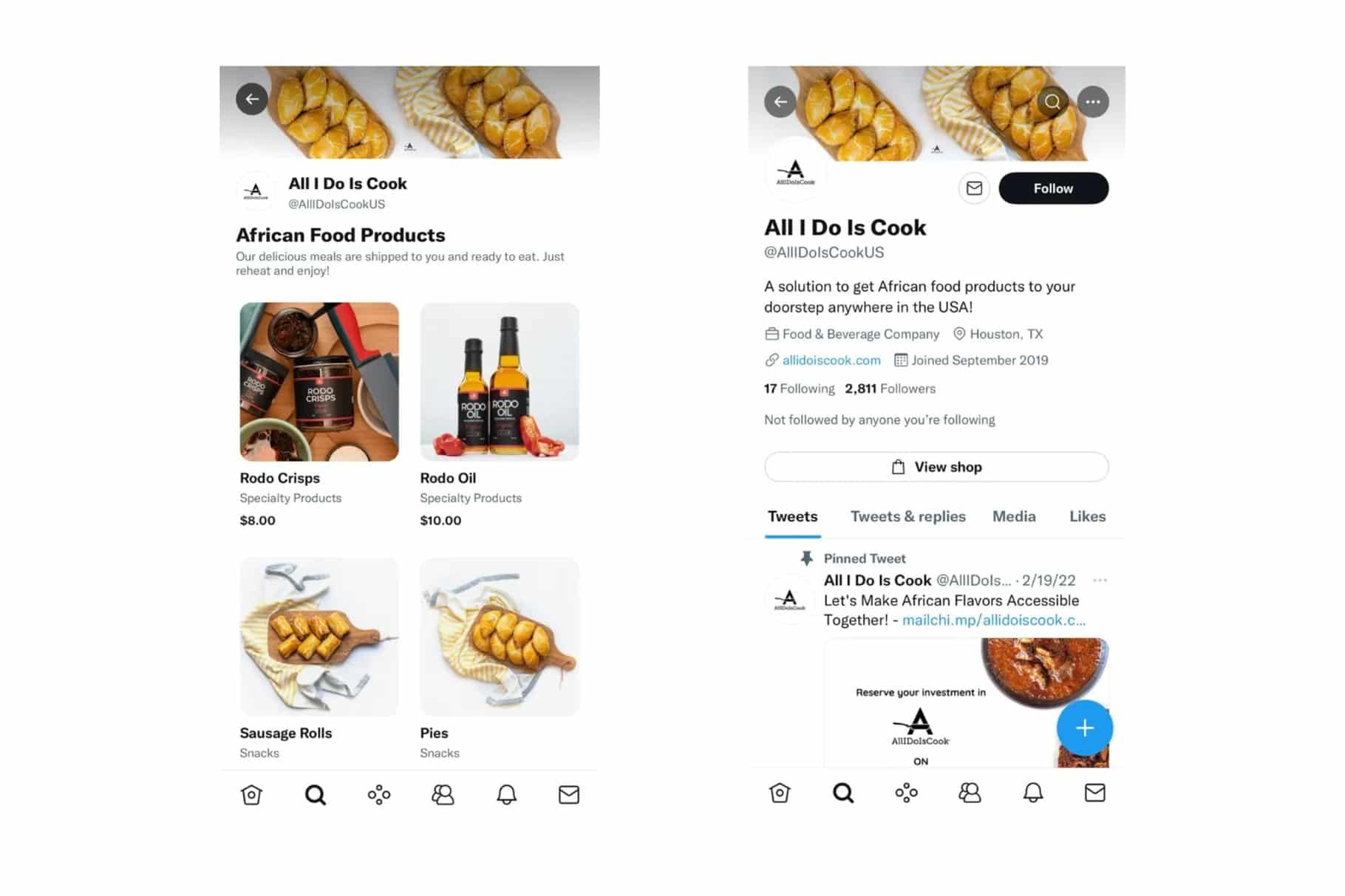Send a direct message via the envelope icon beside Follow
The image size is (1345, 896).
pos(974,188)
